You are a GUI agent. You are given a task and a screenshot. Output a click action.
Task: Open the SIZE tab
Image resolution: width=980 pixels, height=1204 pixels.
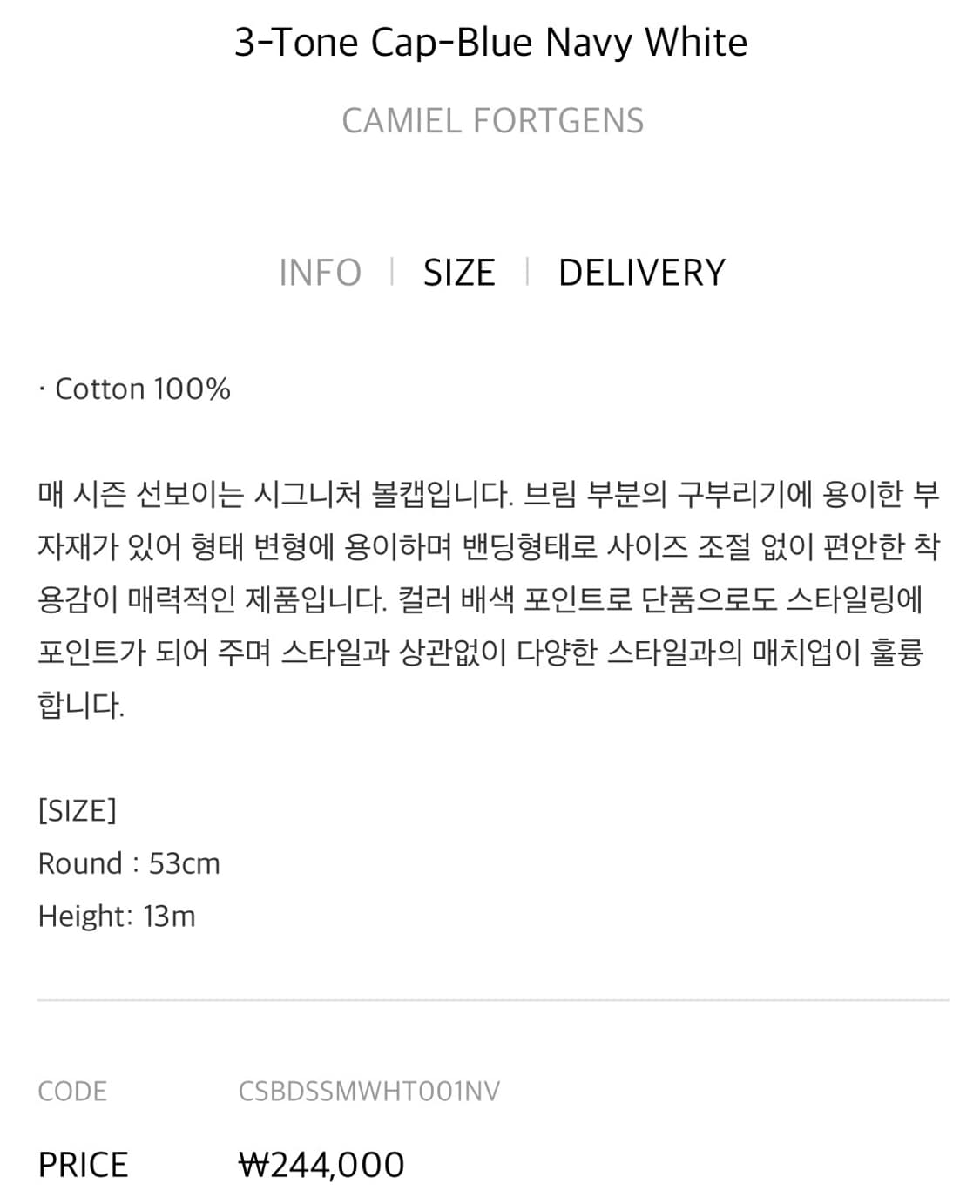pyautogui.click(x=459, y=271)
